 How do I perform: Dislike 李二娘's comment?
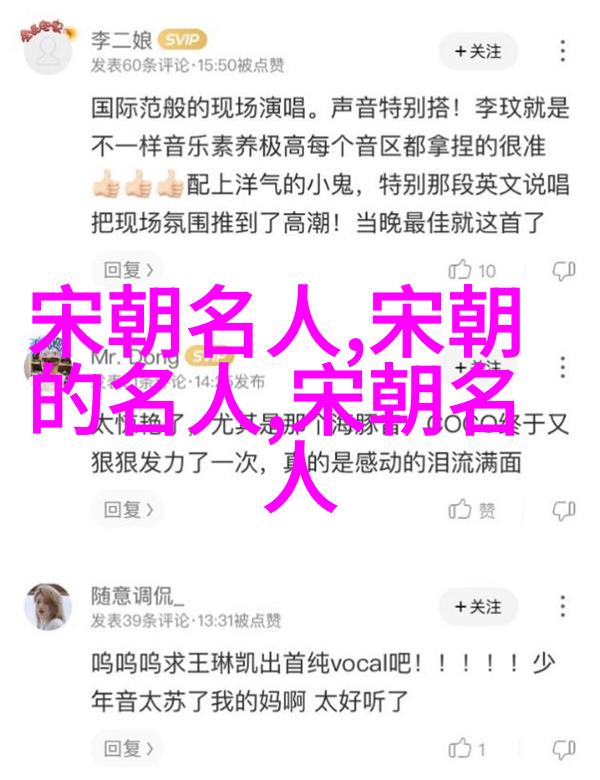565,270
